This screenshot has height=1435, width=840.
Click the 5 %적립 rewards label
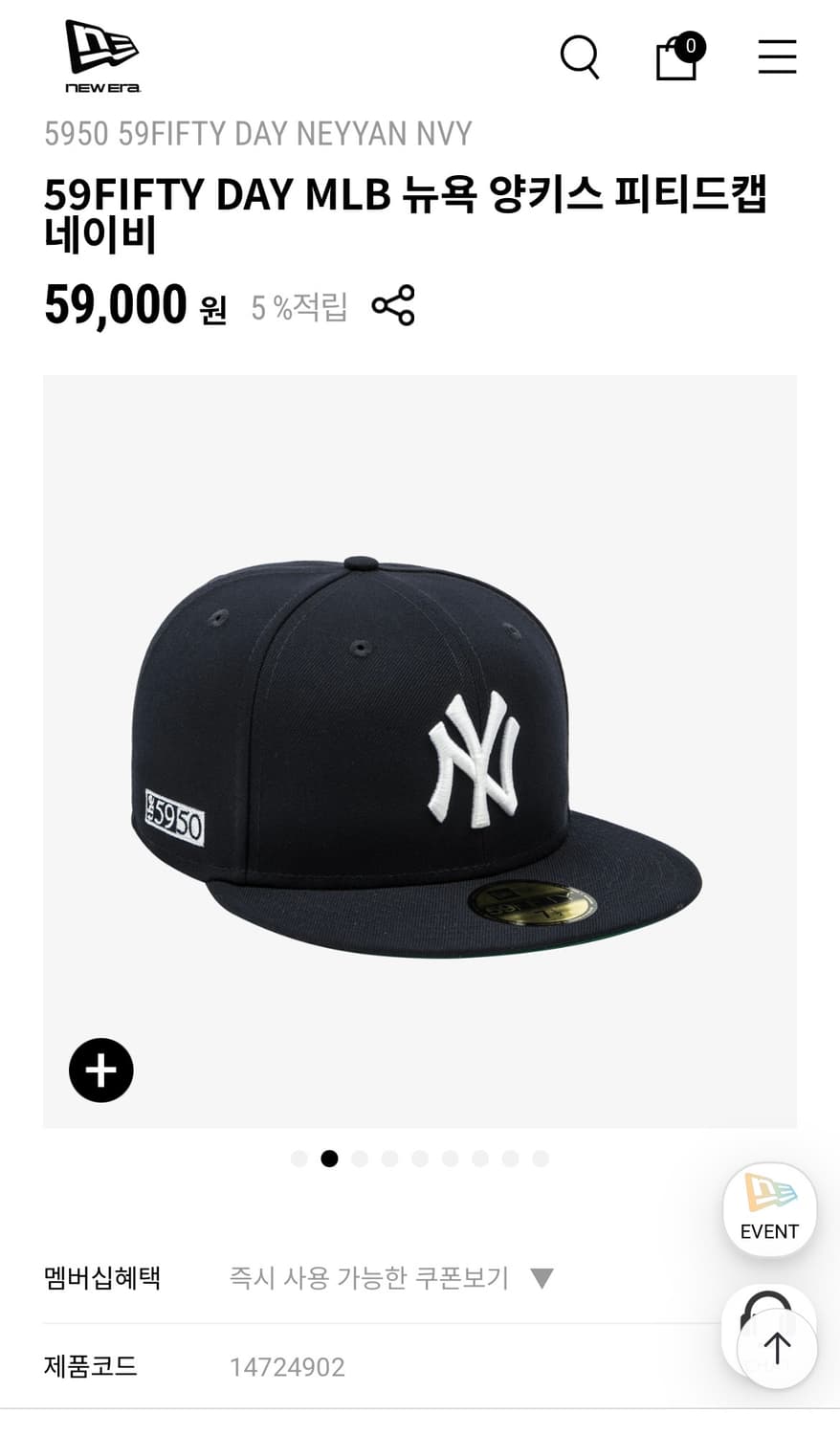298,306
